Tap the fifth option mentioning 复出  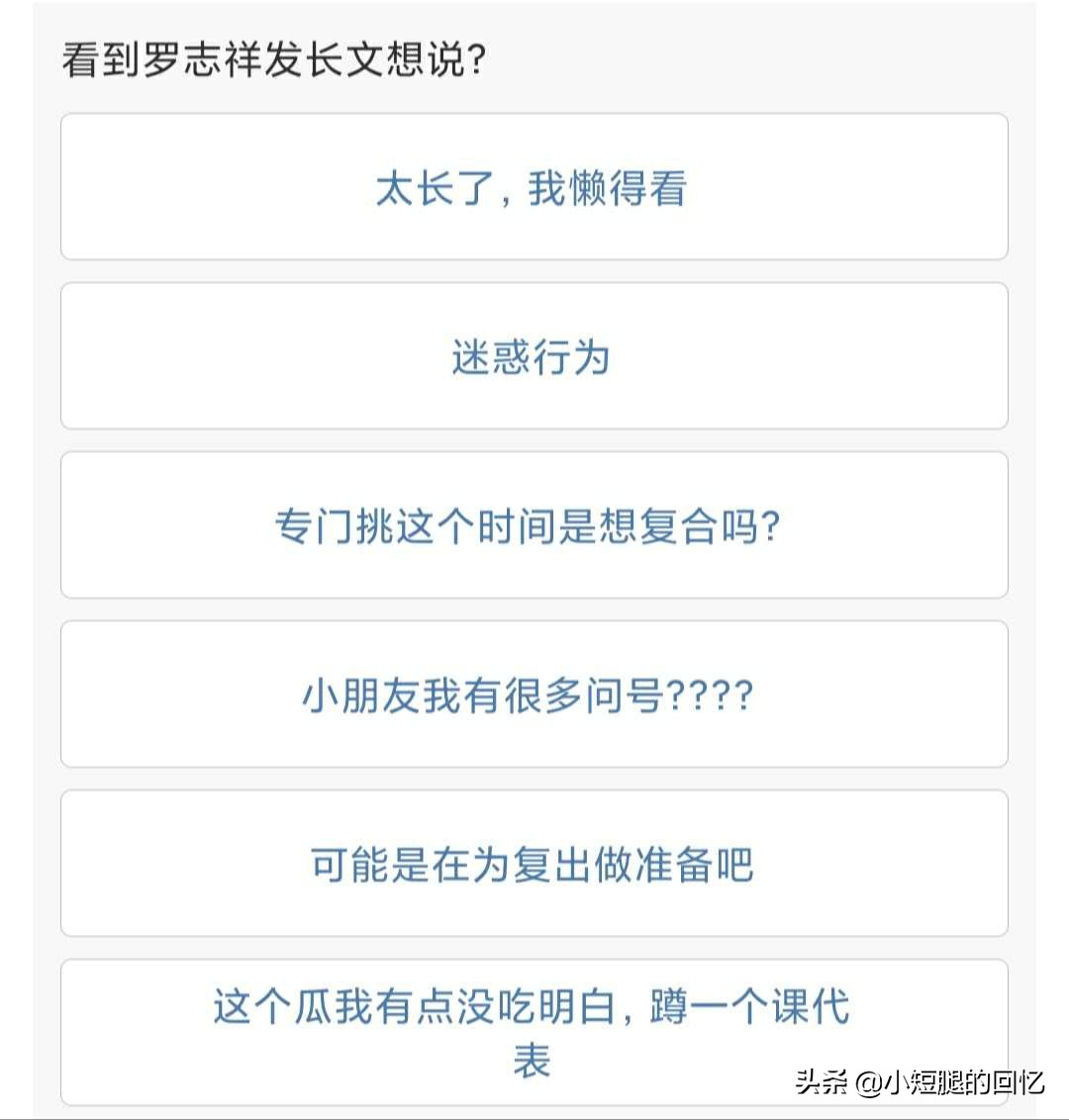click(534, 863)
